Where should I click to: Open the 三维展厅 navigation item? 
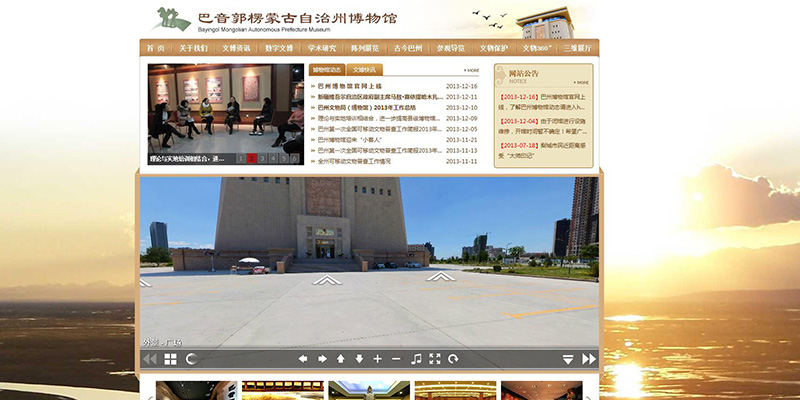577,48
